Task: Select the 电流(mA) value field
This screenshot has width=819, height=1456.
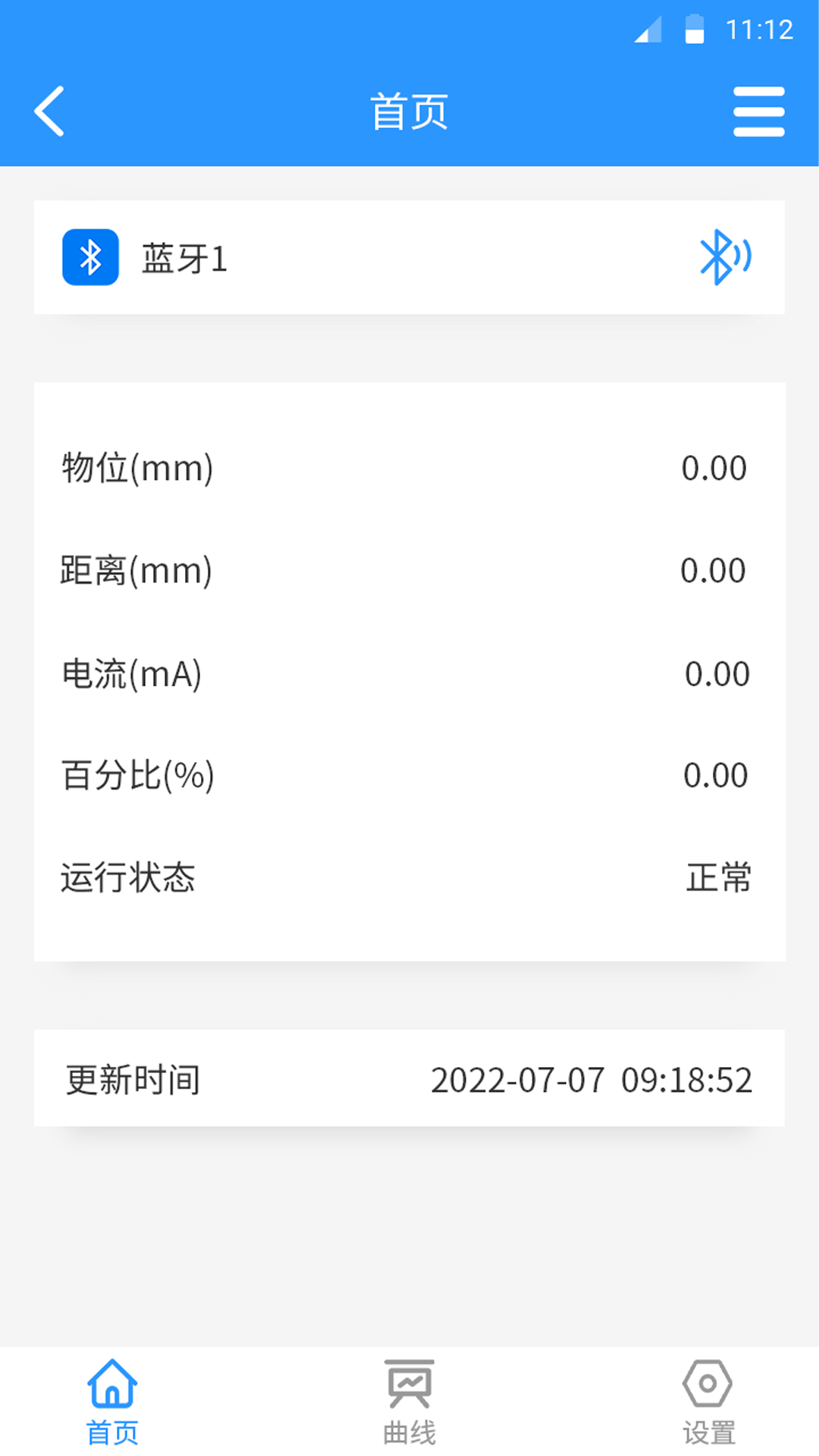Action: click(715, 673)
